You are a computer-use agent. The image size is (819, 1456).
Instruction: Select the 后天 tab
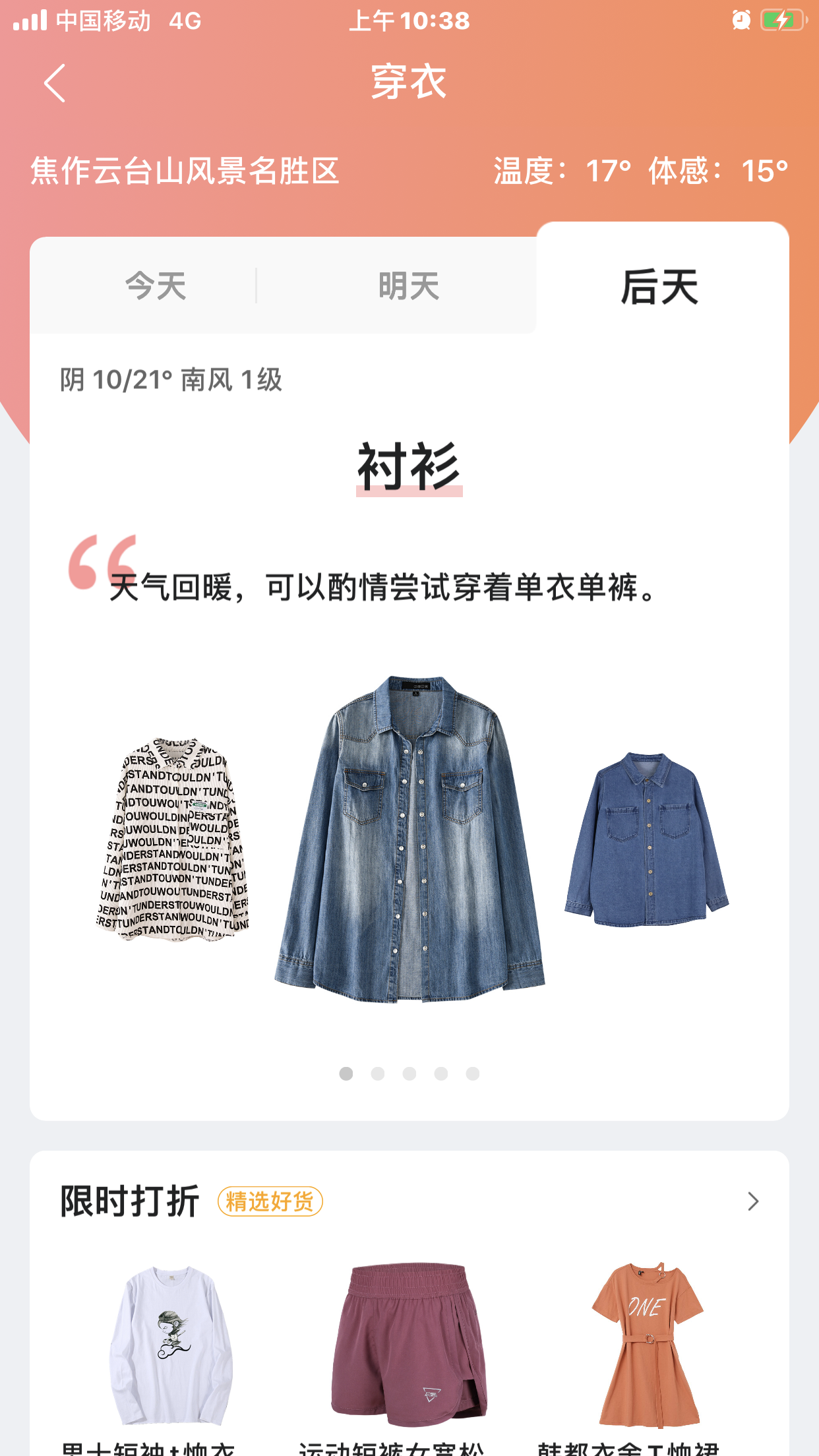point(659,286)
